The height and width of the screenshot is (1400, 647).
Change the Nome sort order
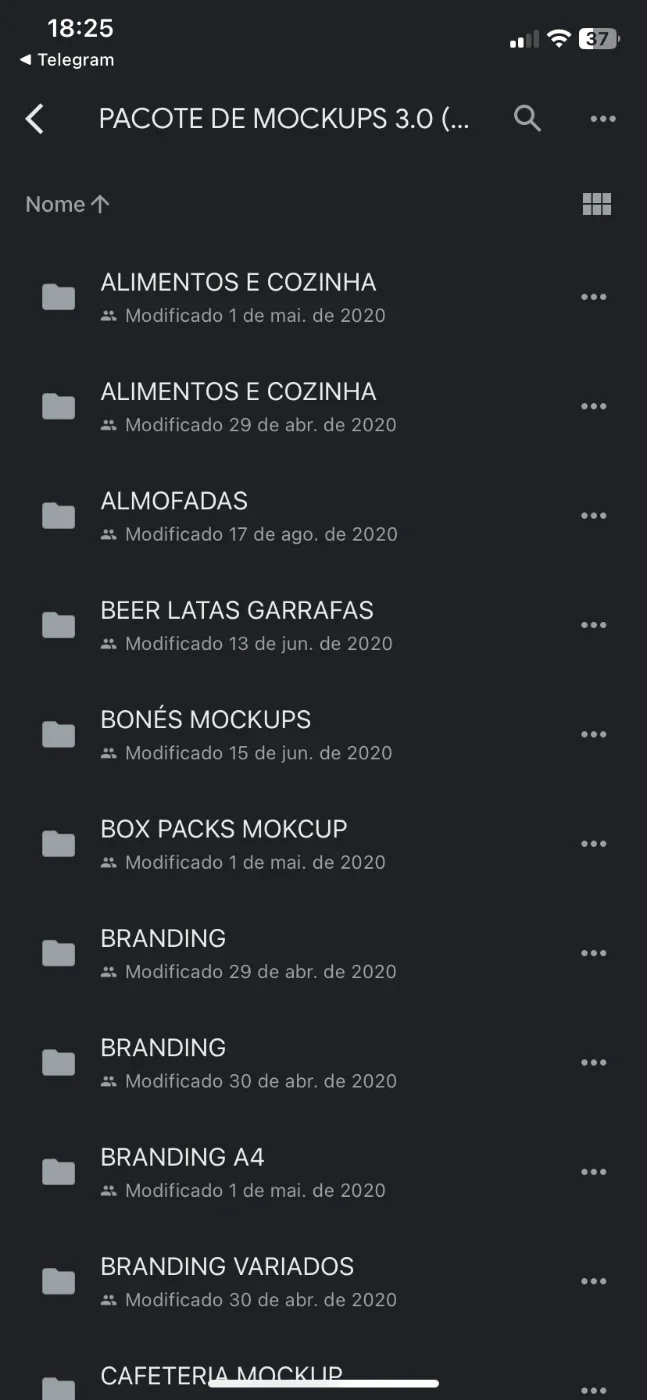pyautogui.click(x=67, y=204)
